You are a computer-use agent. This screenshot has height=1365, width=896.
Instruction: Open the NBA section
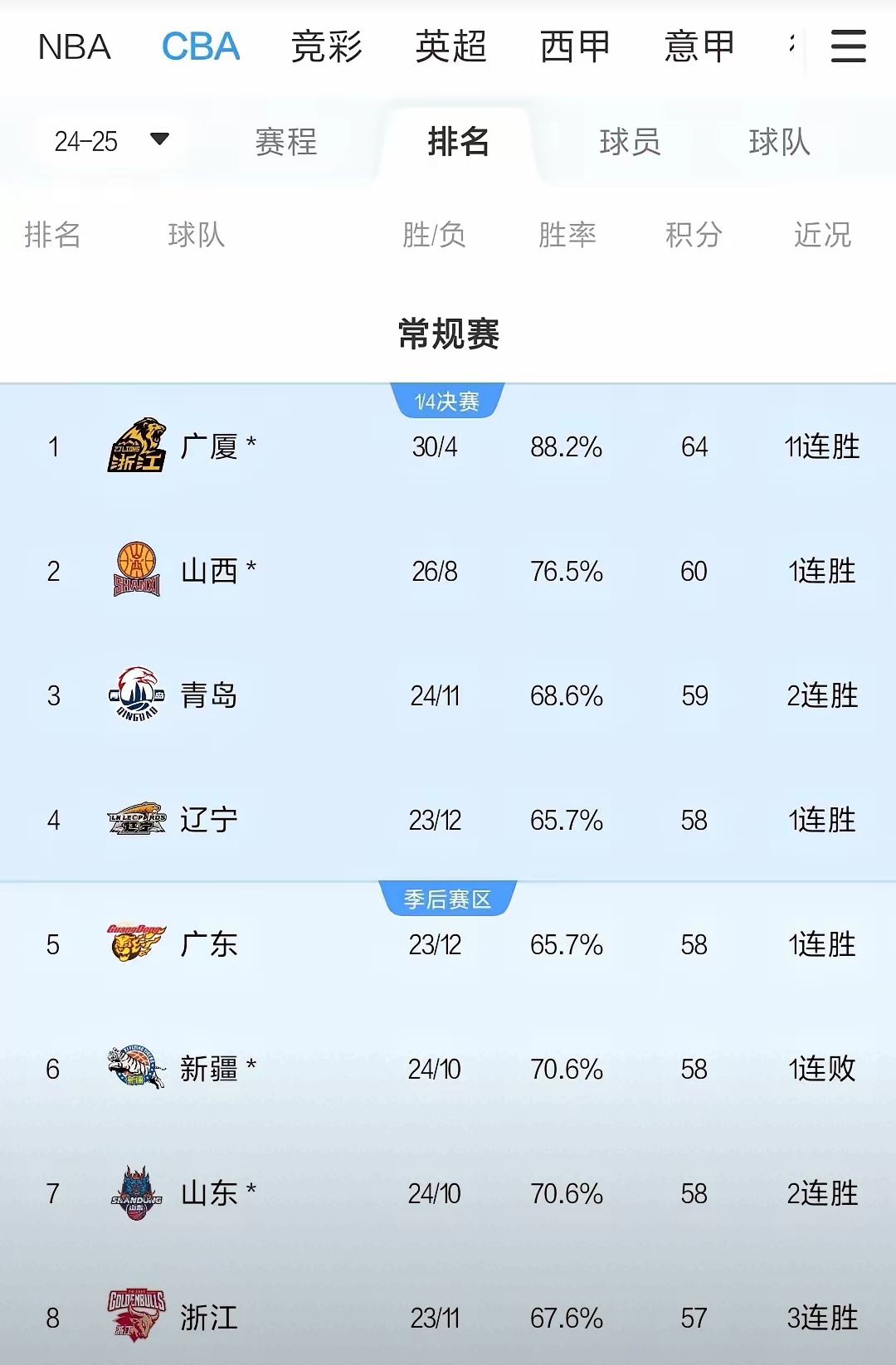(75, 47)
